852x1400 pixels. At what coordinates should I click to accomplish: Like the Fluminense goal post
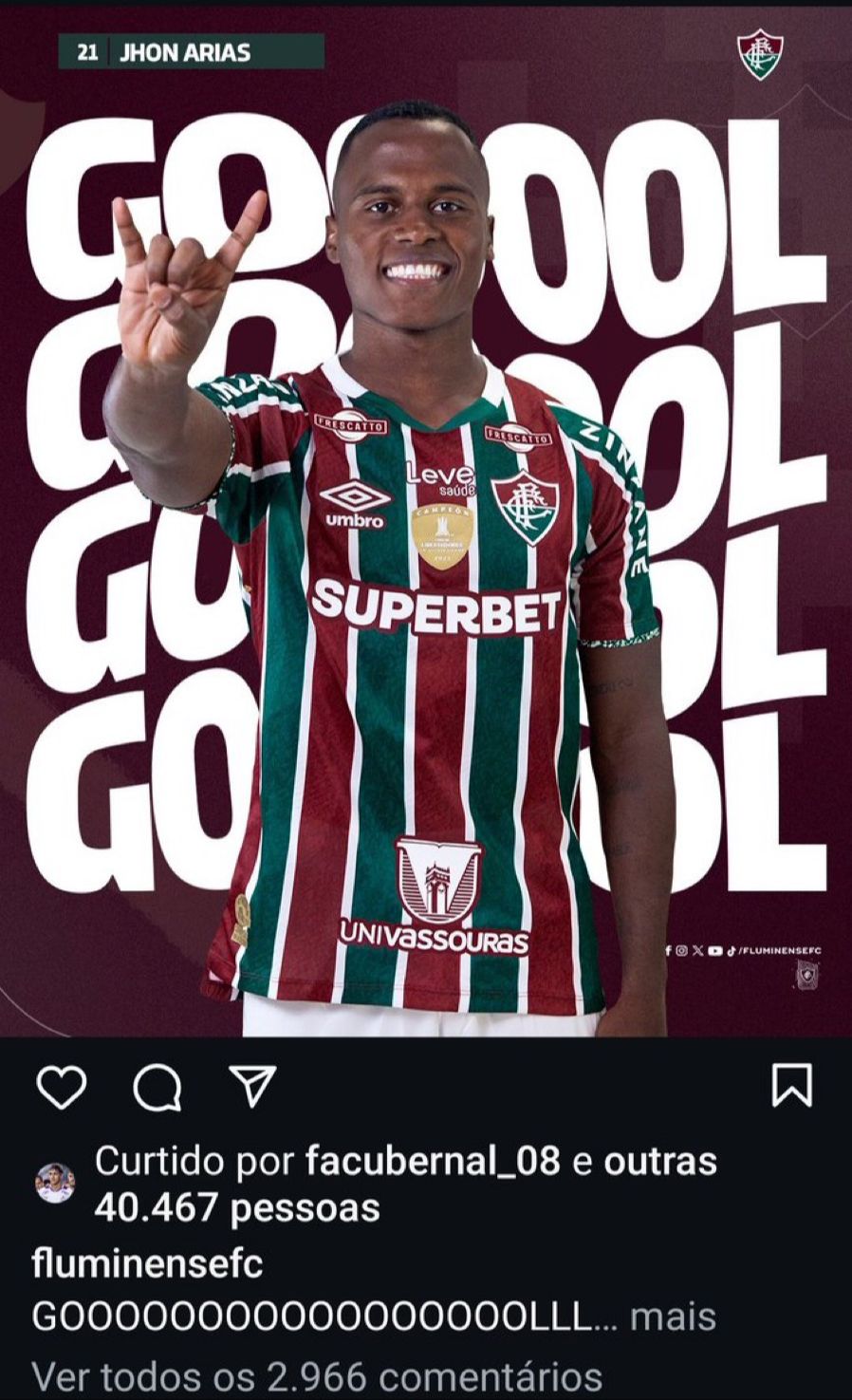point(62,1087)
